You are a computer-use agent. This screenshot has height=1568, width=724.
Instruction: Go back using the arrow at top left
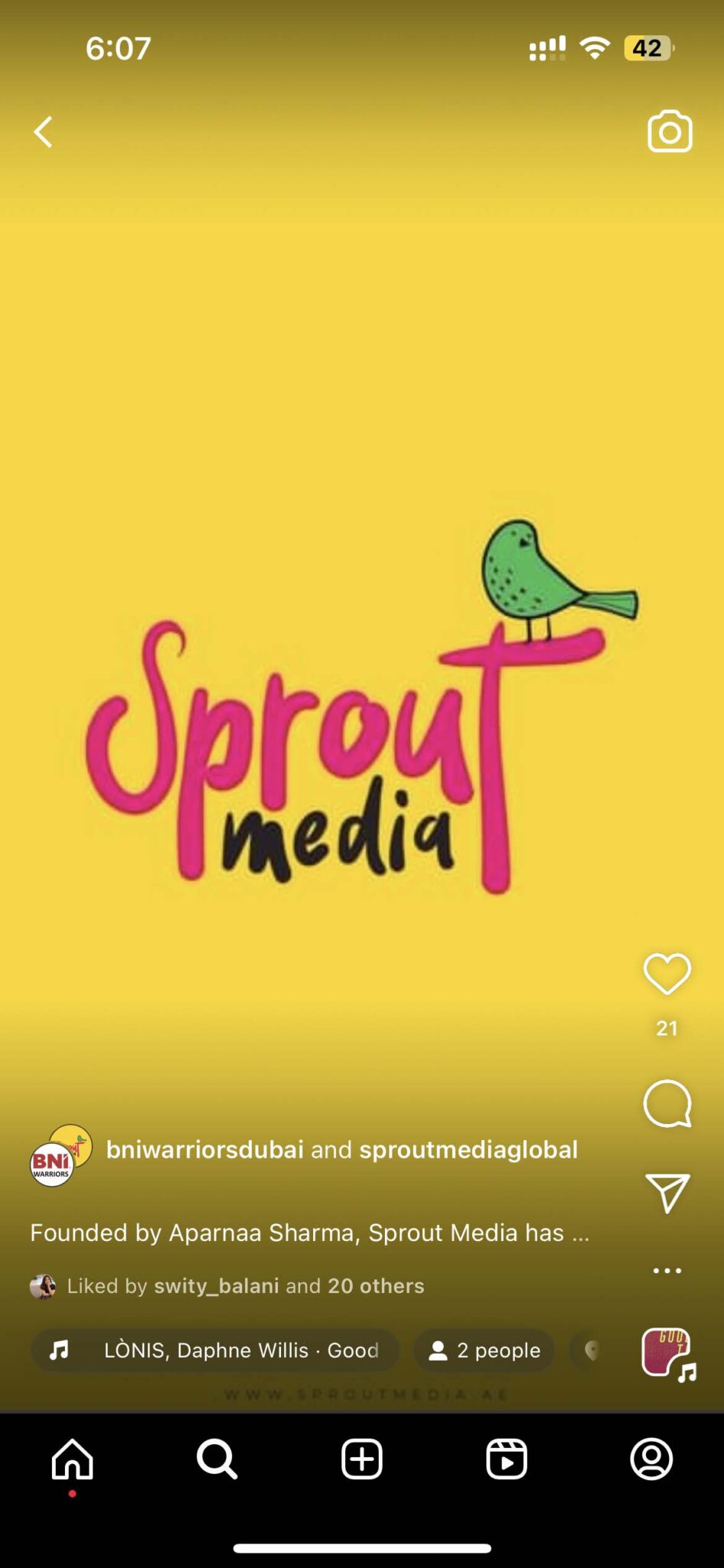click(x=44, y=132)
